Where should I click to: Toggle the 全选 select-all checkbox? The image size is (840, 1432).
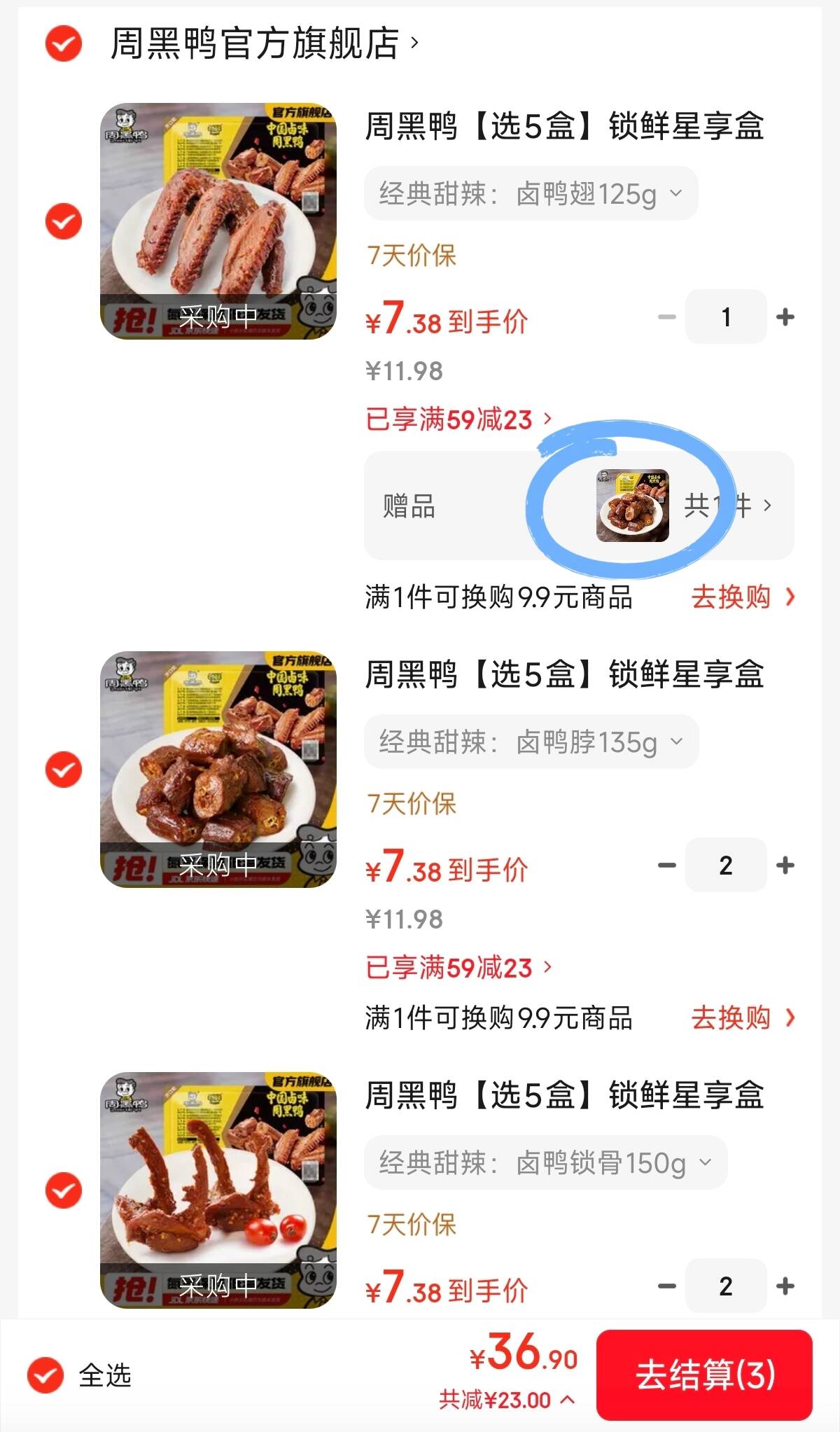point(46,1375)
